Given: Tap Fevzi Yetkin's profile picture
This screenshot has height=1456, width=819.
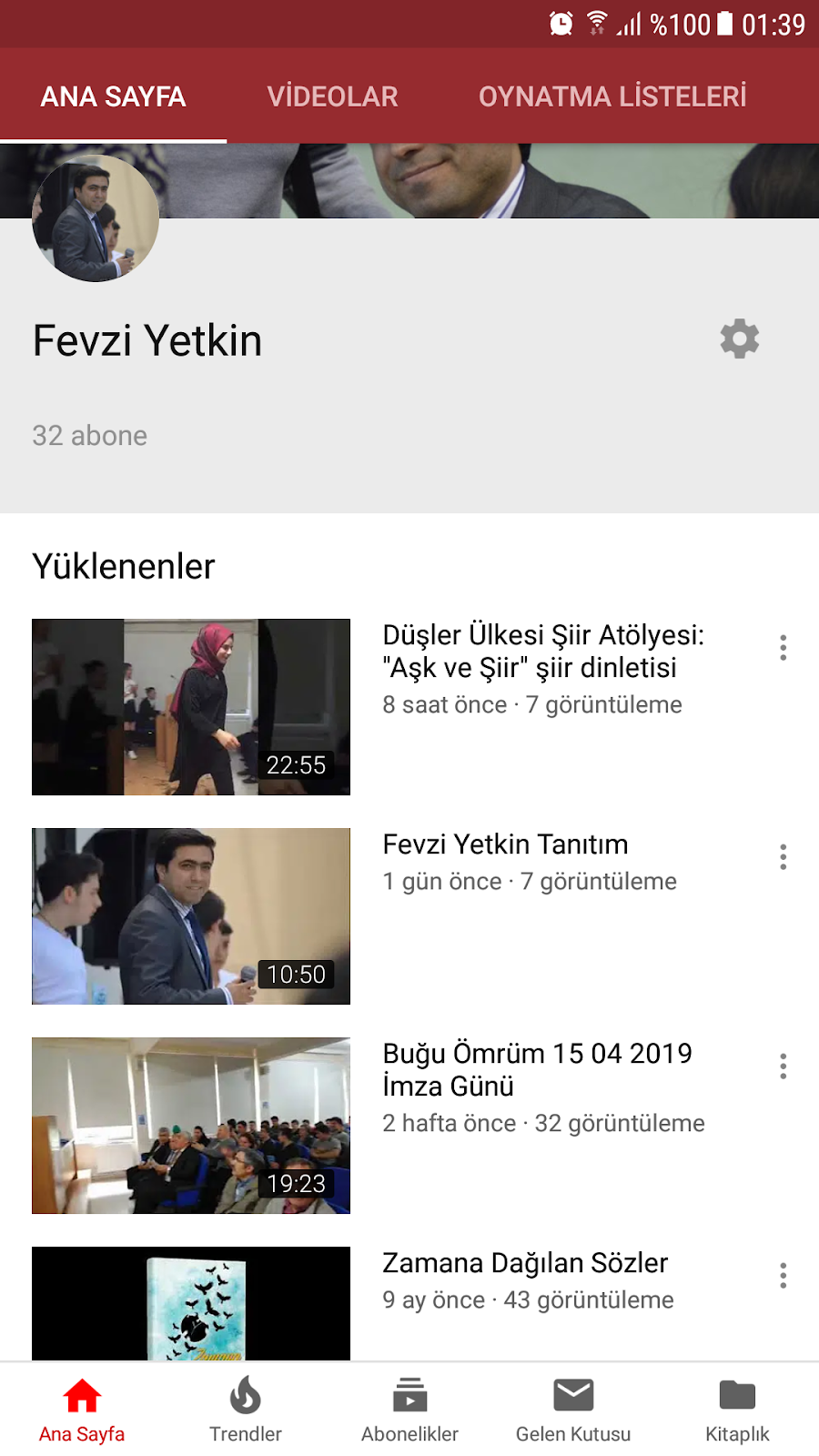Looking at the screenshot, I should tap(96, 218).
